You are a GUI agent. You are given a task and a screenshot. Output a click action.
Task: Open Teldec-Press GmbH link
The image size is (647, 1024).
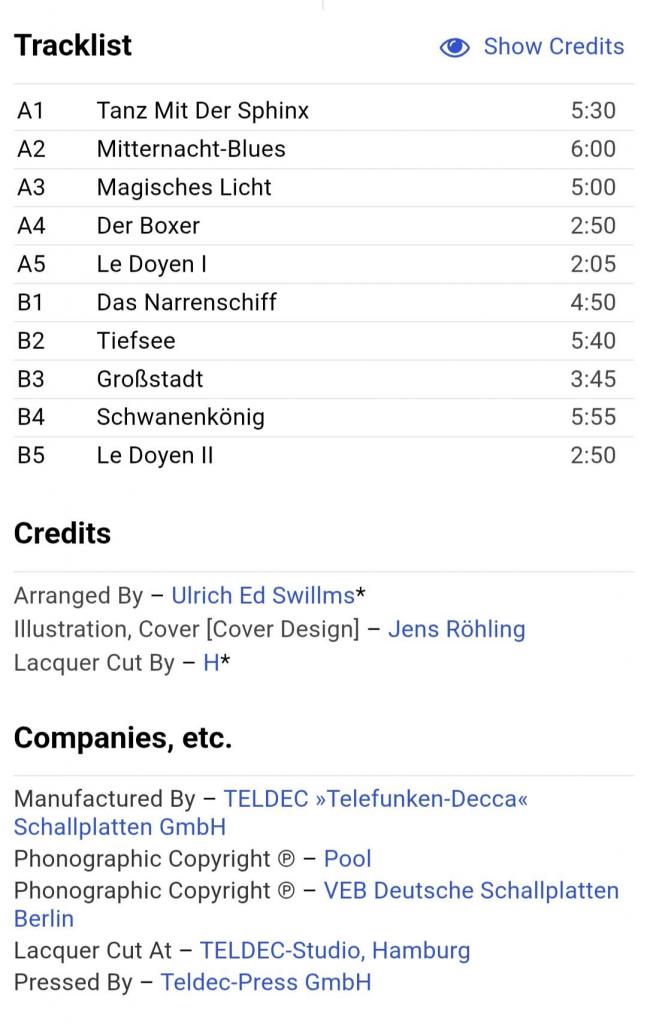click(265, 982)
